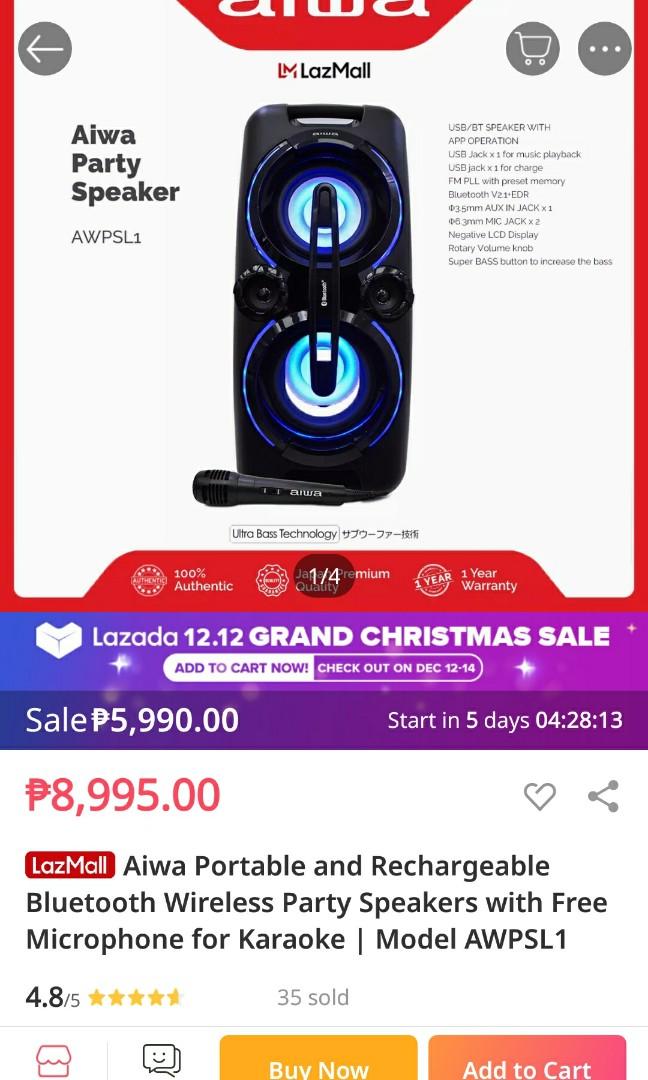
Task: Open the three-dot overflow menu
Action: (x=605, y=49)
